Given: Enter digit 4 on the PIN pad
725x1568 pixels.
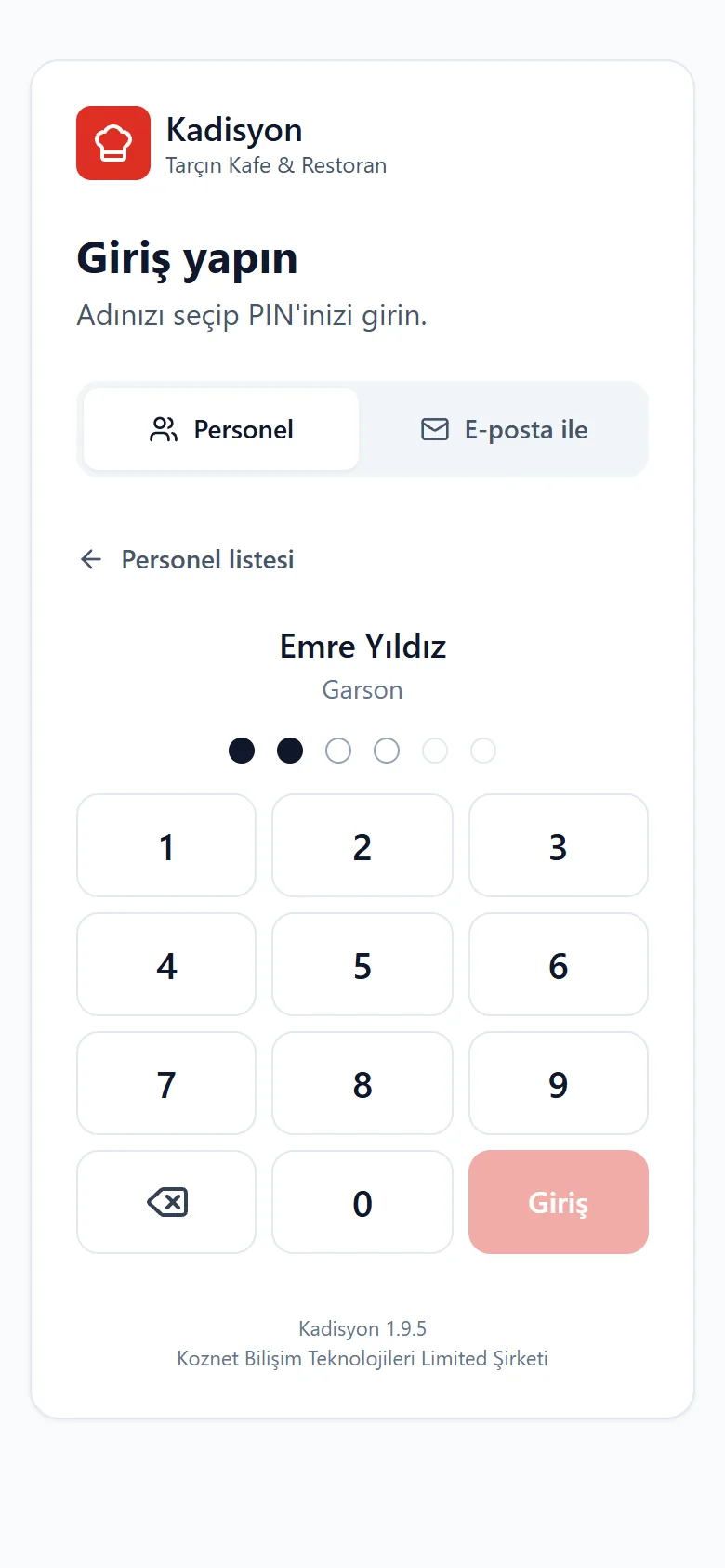Looking at the screenshot, I should (166, 964).
